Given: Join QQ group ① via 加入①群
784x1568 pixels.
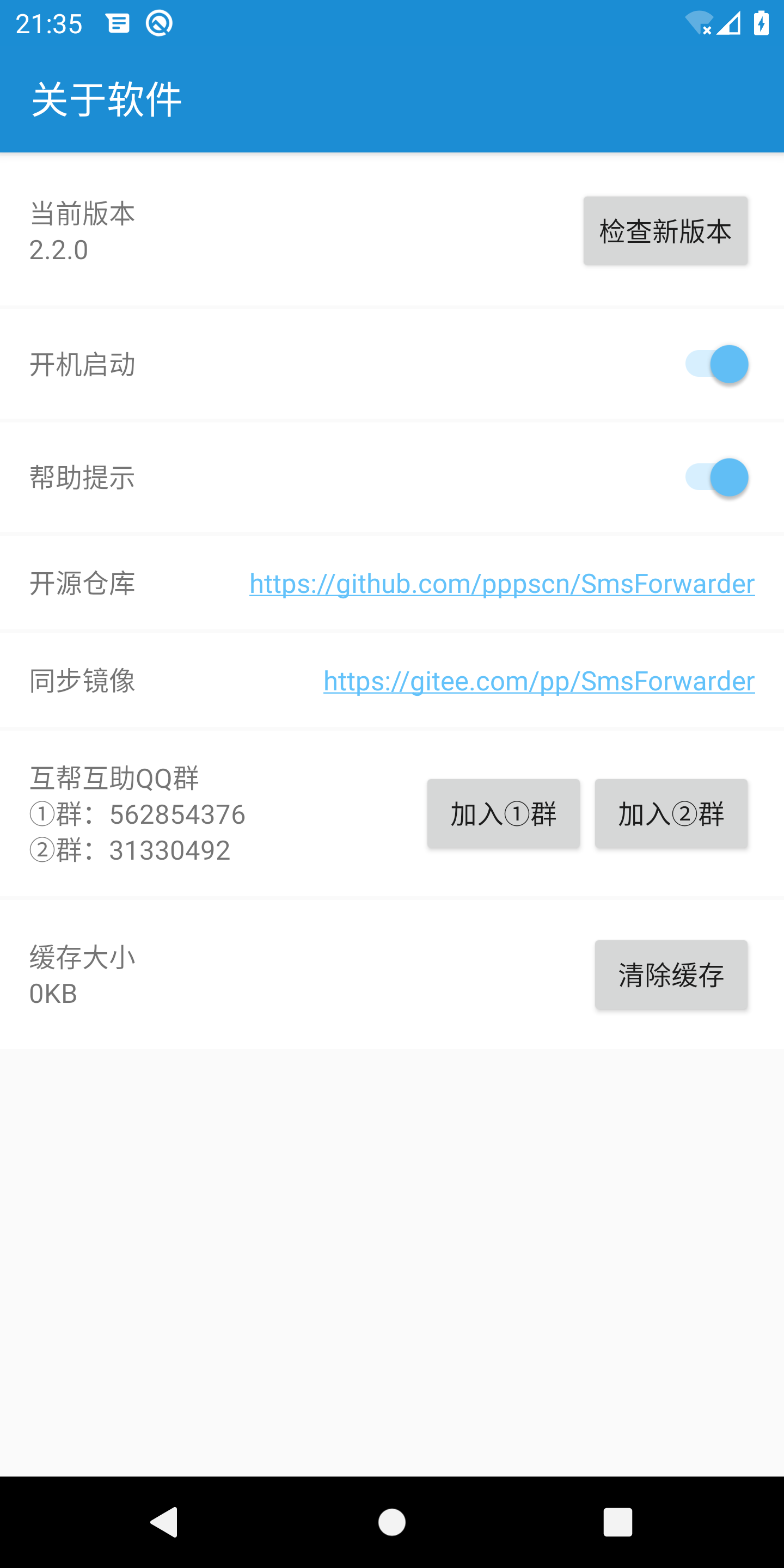Looking at the screenshot, I should [504, 814].
